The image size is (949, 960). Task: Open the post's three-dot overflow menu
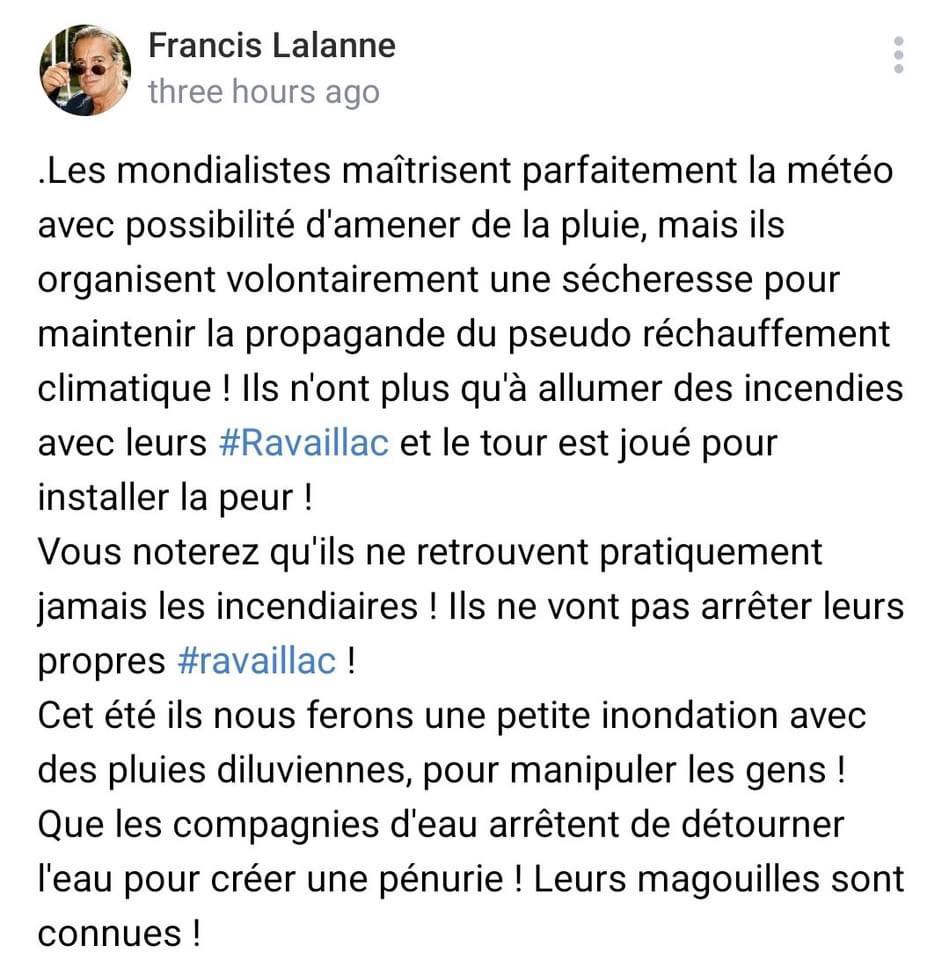(x=898, y=55)
